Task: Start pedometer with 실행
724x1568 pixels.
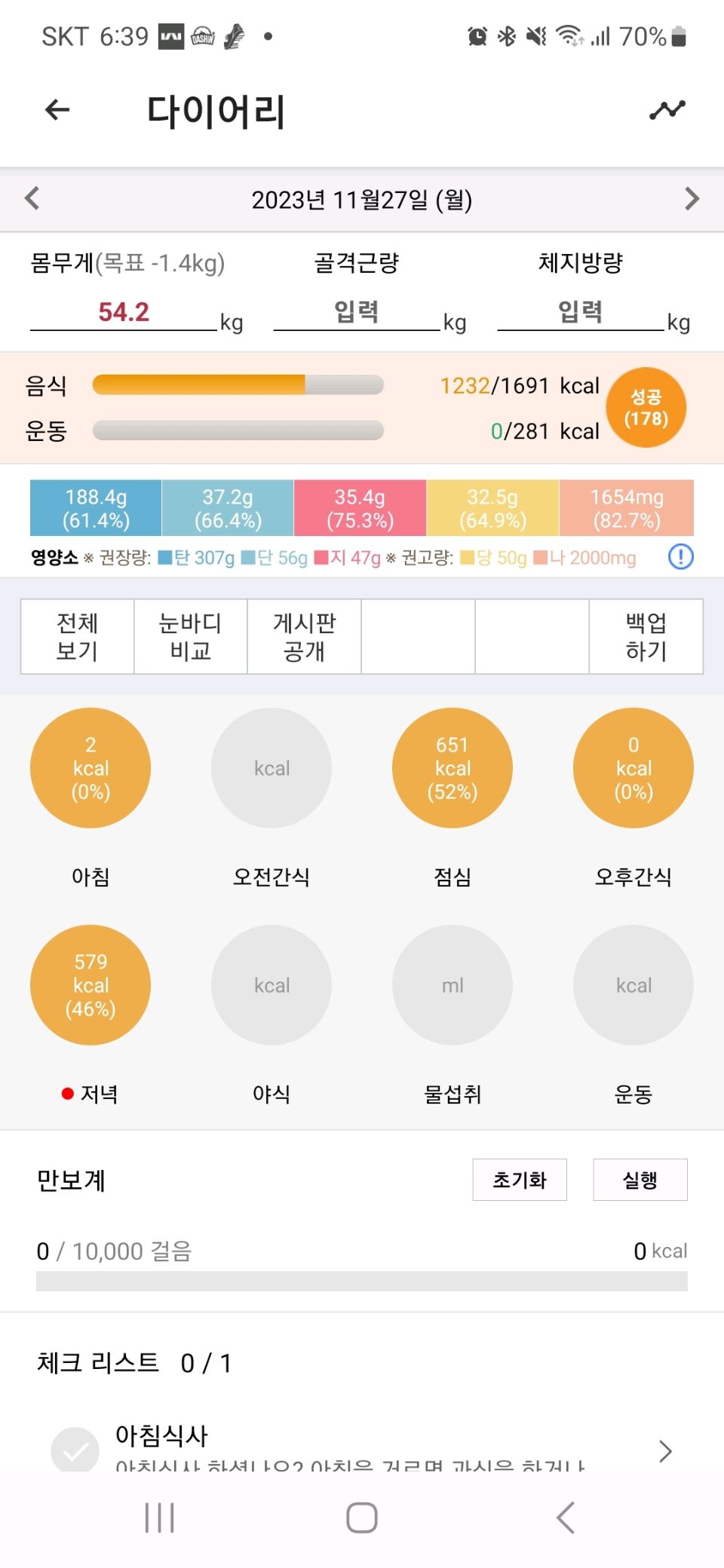Action: (640, 1180)
